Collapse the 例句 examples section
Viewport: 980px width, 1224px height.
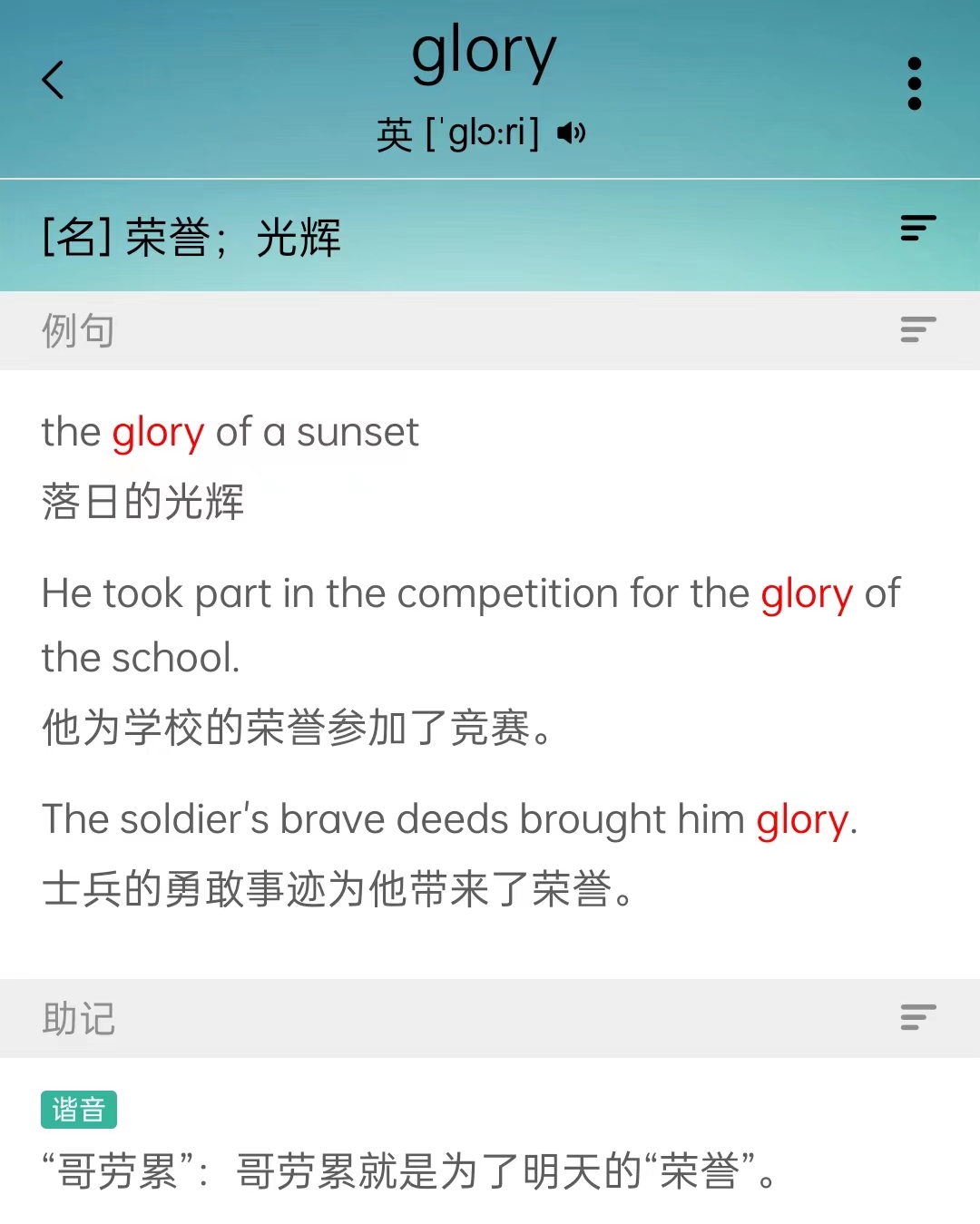(917, 329)
